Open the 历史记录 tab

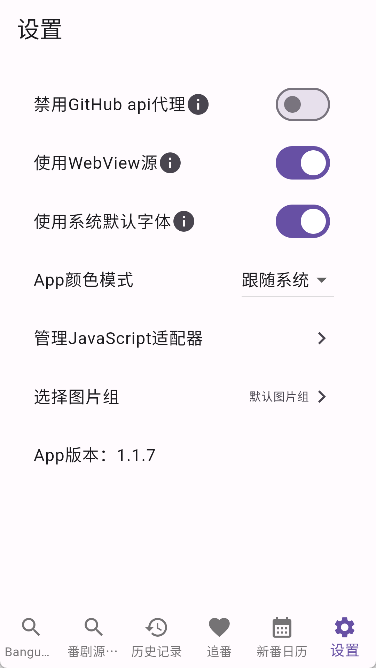[x=156, y=638]
